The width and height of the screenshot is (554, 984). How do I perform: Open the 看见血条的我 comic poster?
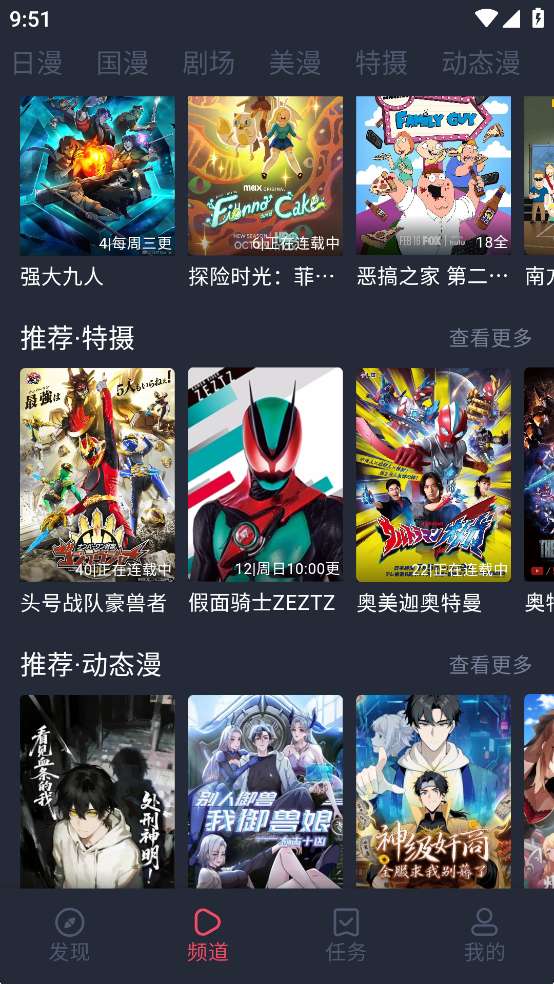(x=97, y=791)
